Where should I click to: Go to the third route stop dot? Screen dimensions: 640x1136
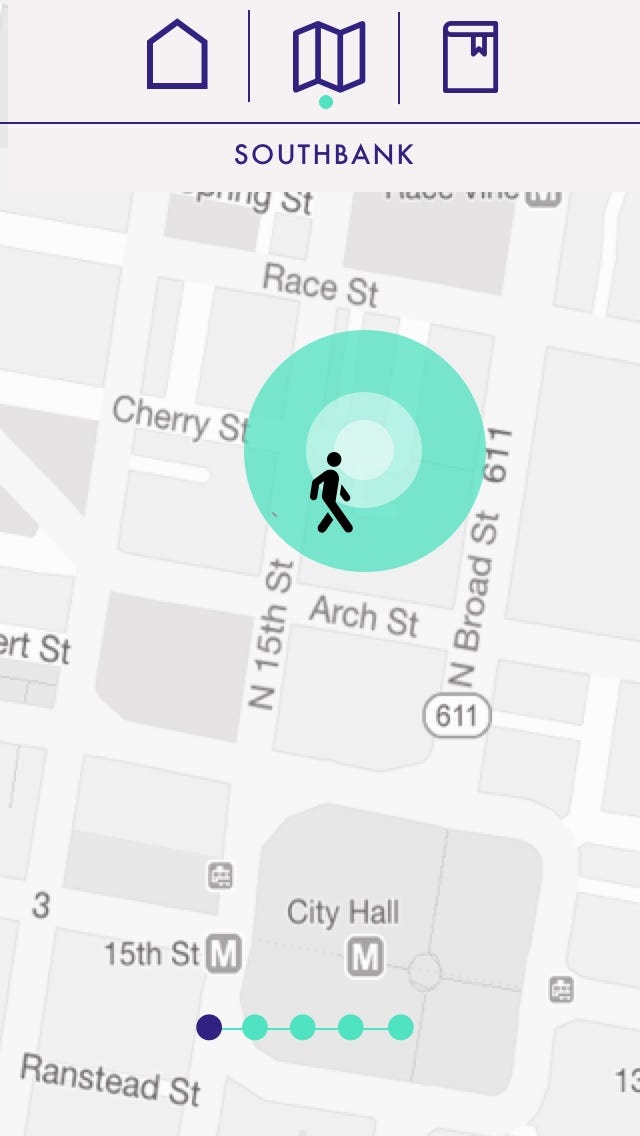click(x=302, y=1027)
